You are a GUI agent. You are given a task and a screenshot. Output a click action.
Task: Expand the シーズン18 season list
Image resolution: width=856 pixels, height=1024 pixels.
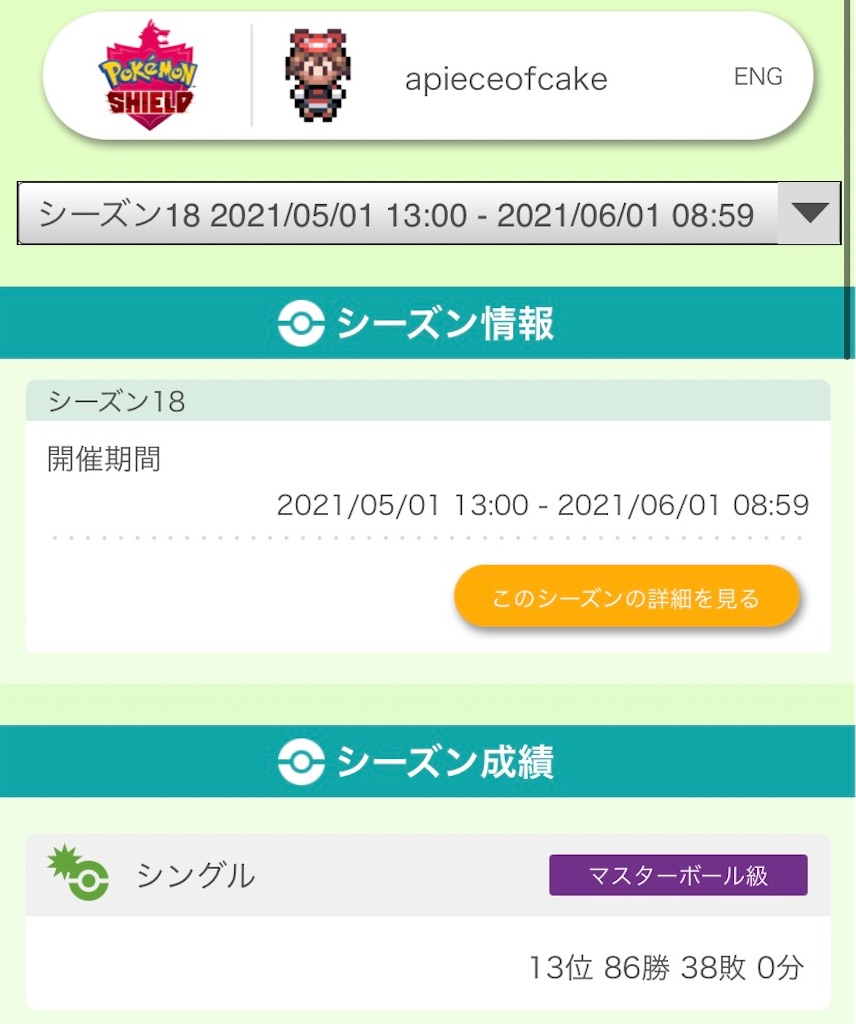tap(400, 213)
